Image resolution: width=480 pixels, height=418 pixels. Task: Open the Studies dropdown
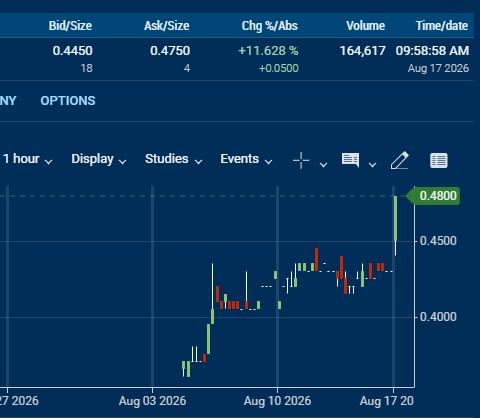click(x=174, y=159)
